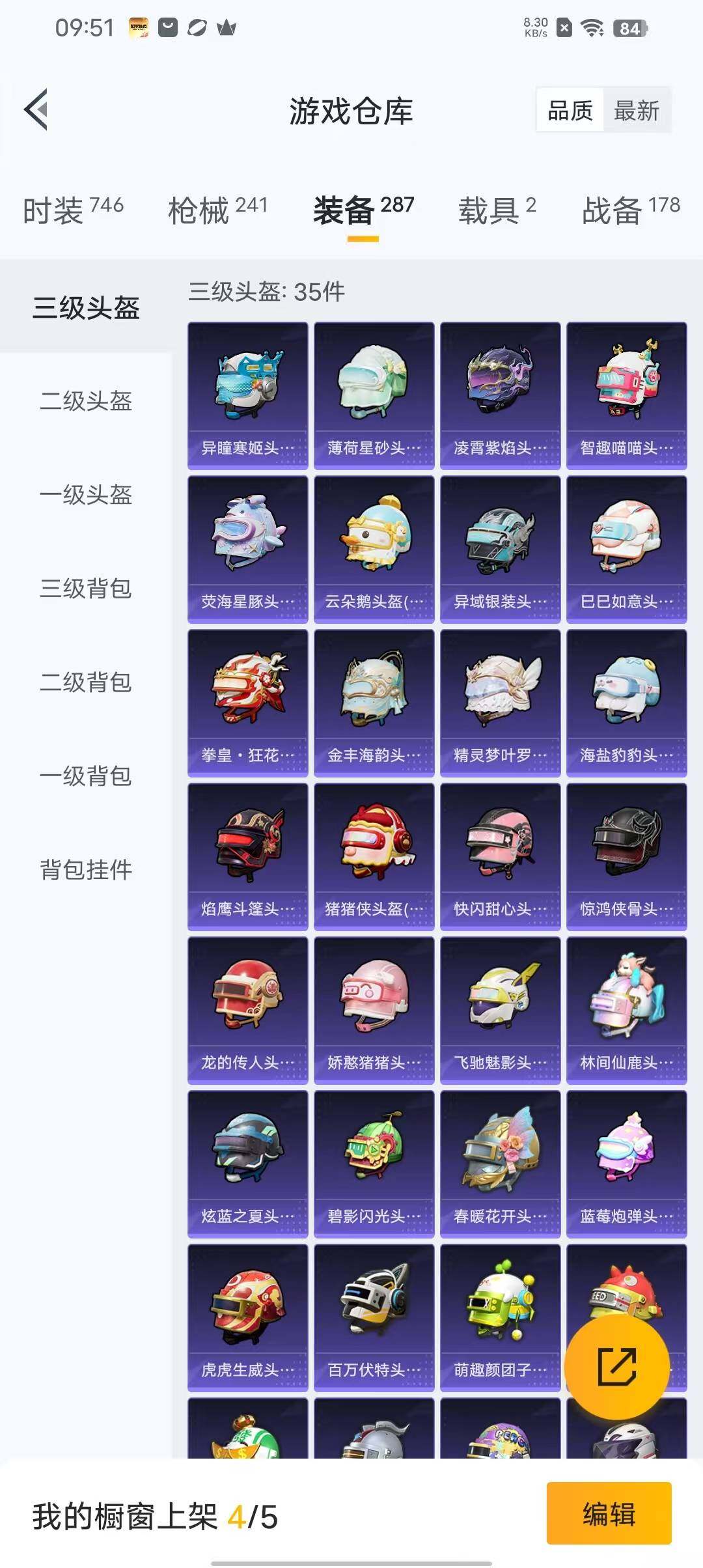Sort items by 品质
Viewport: 703px width, 1568px height.
point(570,111)
